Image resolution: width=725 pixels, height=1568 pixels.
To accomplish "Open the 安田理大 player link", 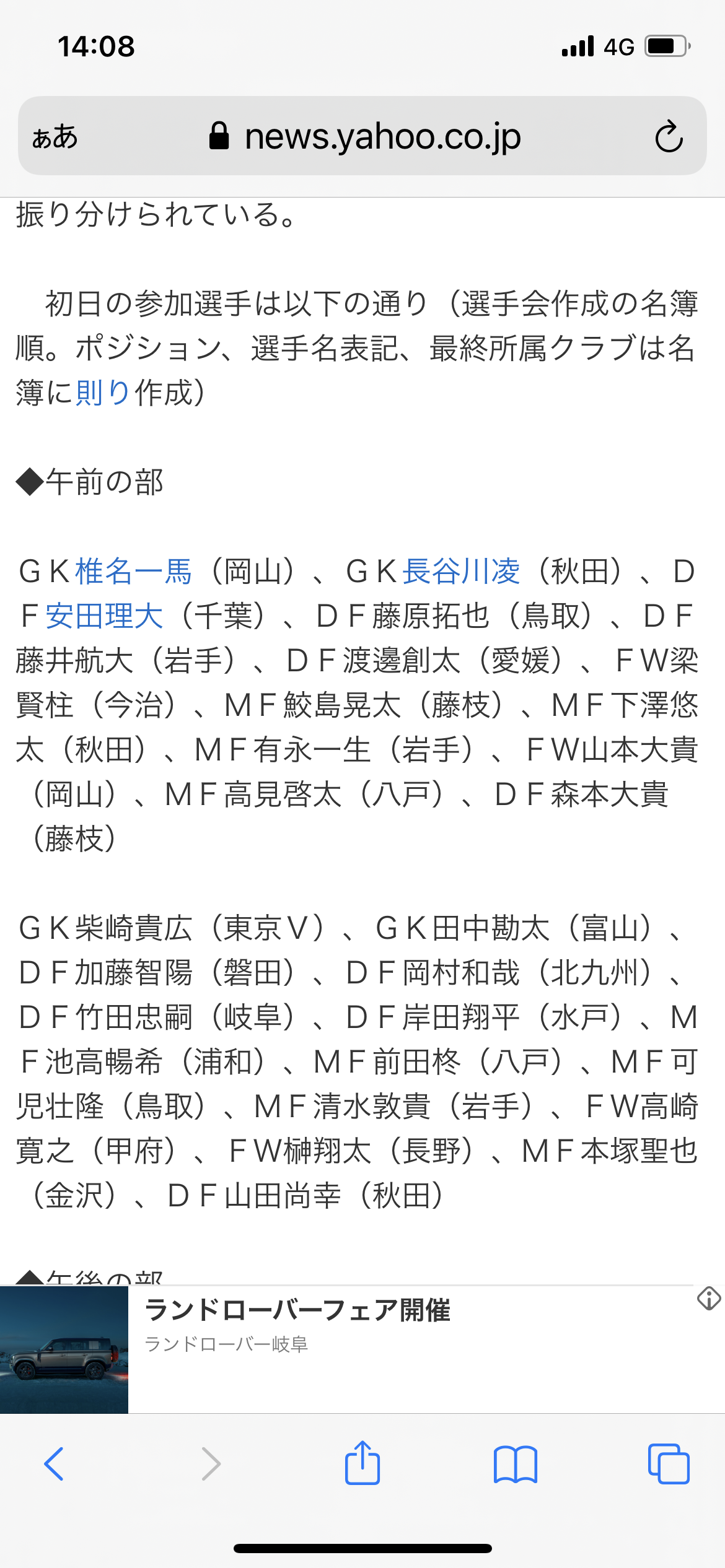I will [104, 616].
